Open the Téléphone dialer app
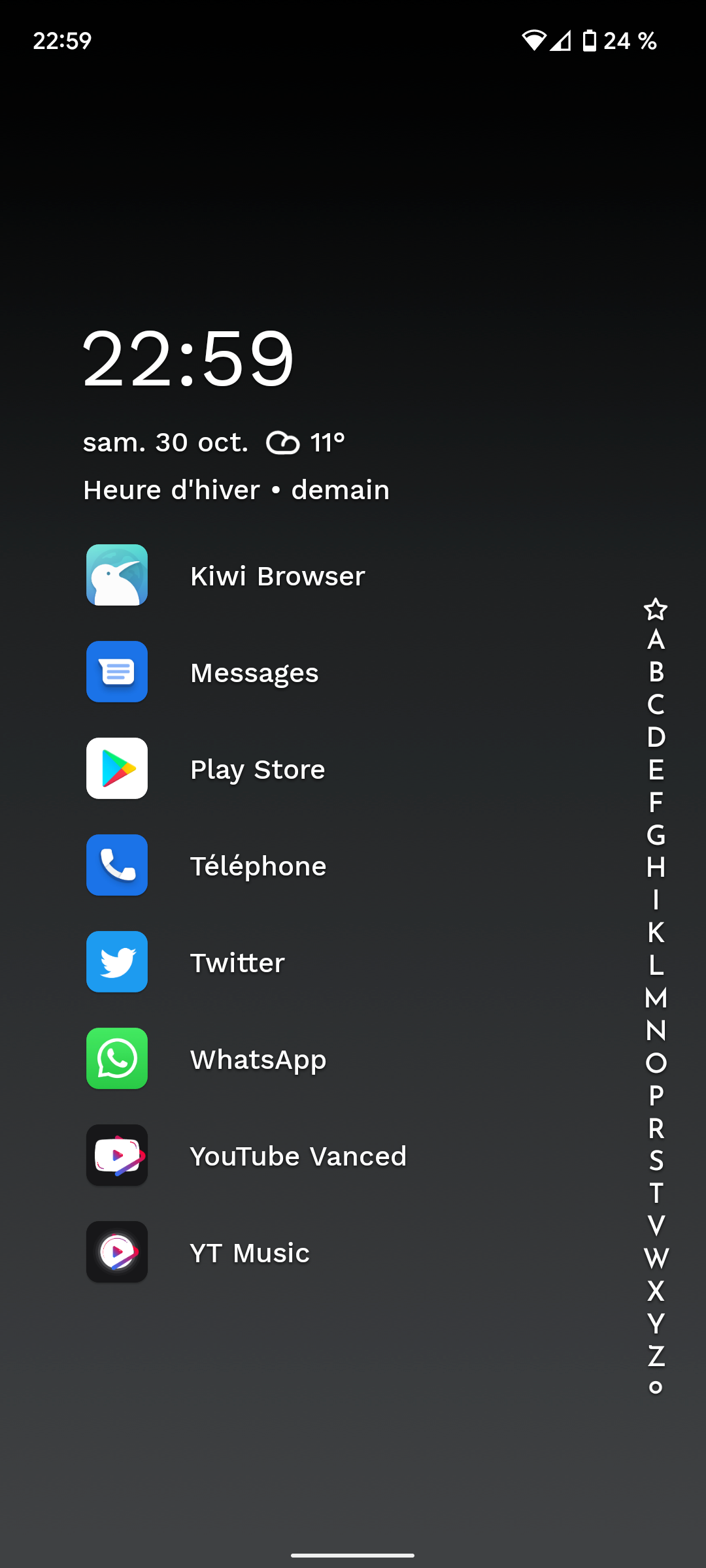The width and height of the screenshot is (706, 1568). [206, 865]
